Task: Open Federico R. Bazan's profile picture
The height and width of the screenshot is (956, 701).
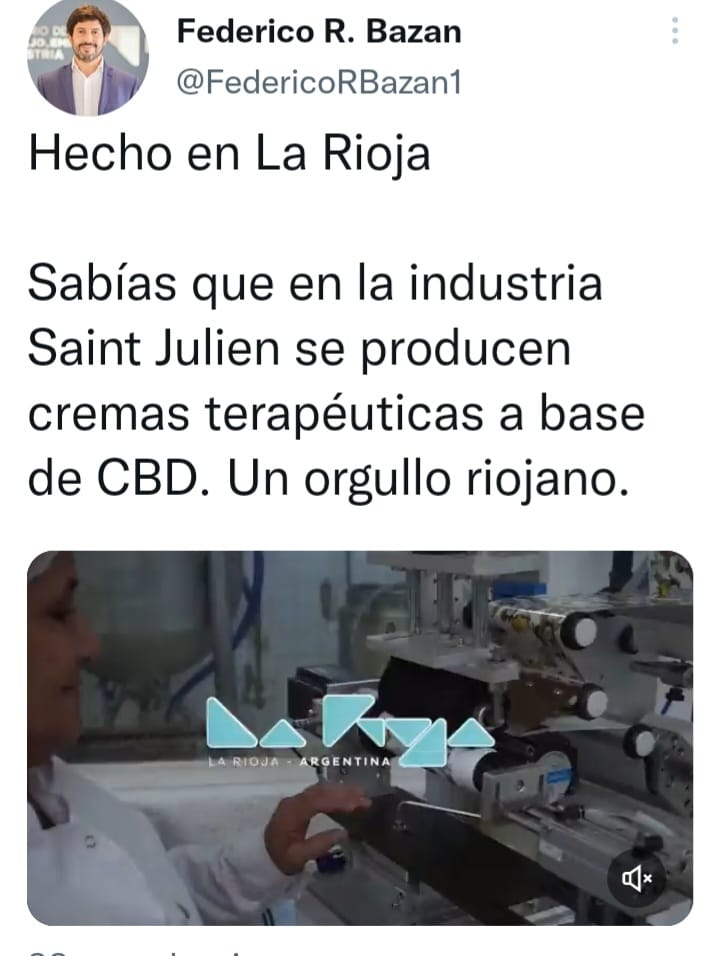Action: click(x=88, y=57)
